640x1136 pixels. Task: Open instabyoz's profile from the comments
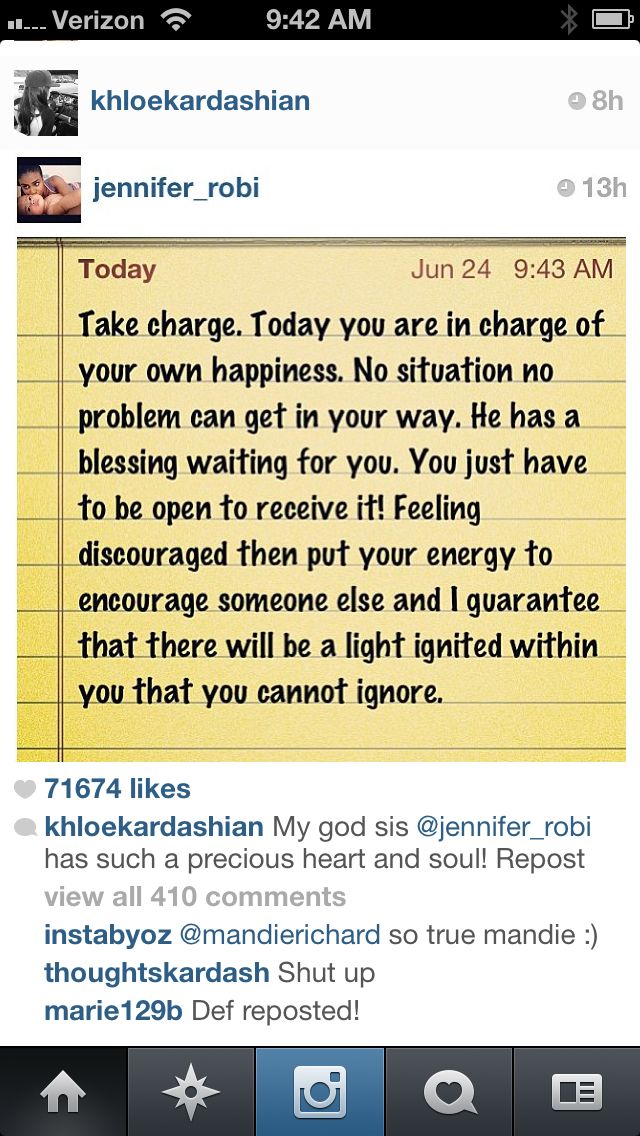point(108,935)
